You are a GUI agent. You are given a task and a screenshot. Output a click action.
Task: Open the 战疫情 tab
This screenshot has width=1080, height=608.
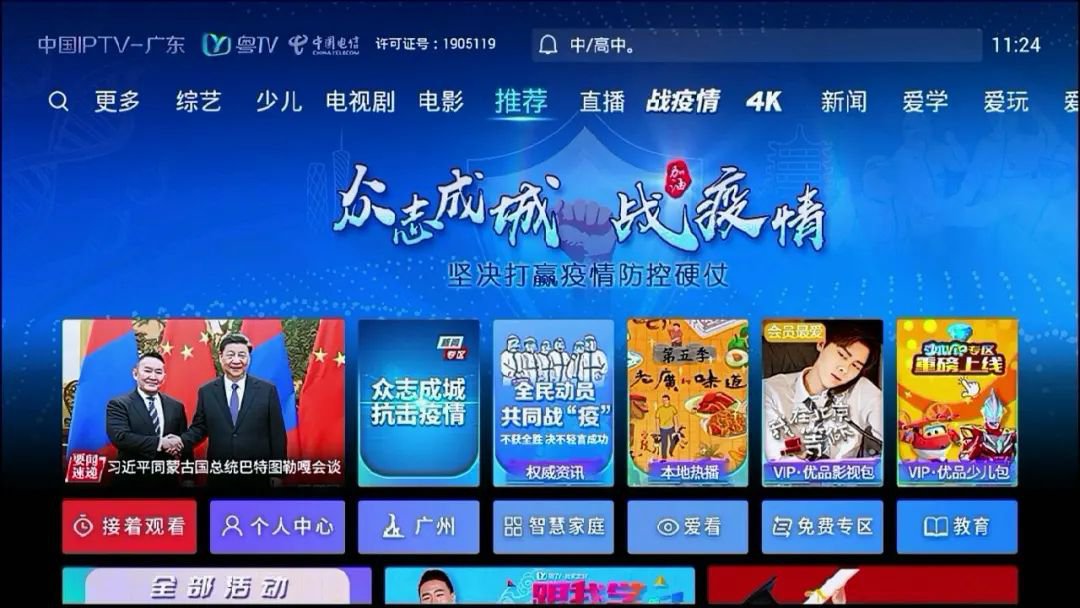pos(683,101)
